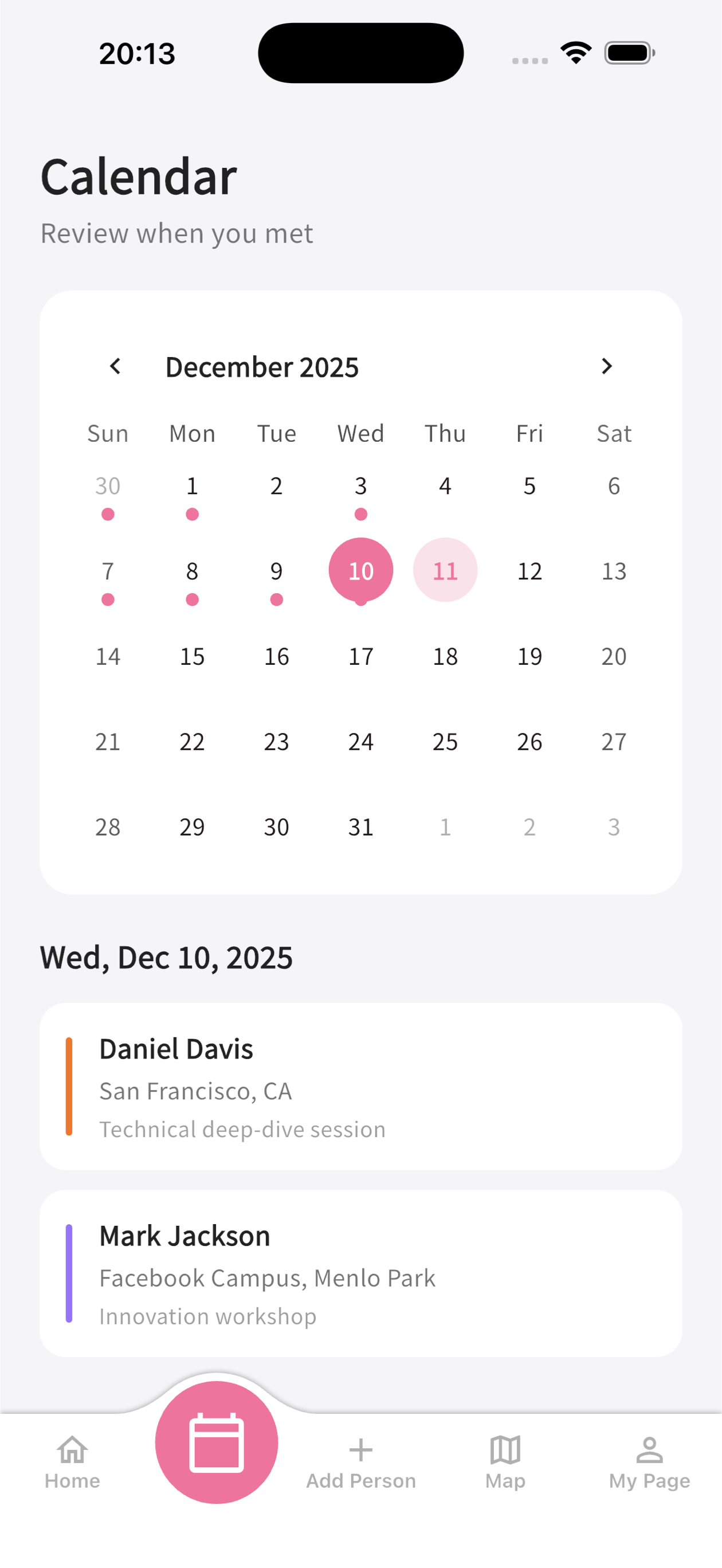
Task: Open Mark Jackson meeting card
Action: [x=360, y=1273]
